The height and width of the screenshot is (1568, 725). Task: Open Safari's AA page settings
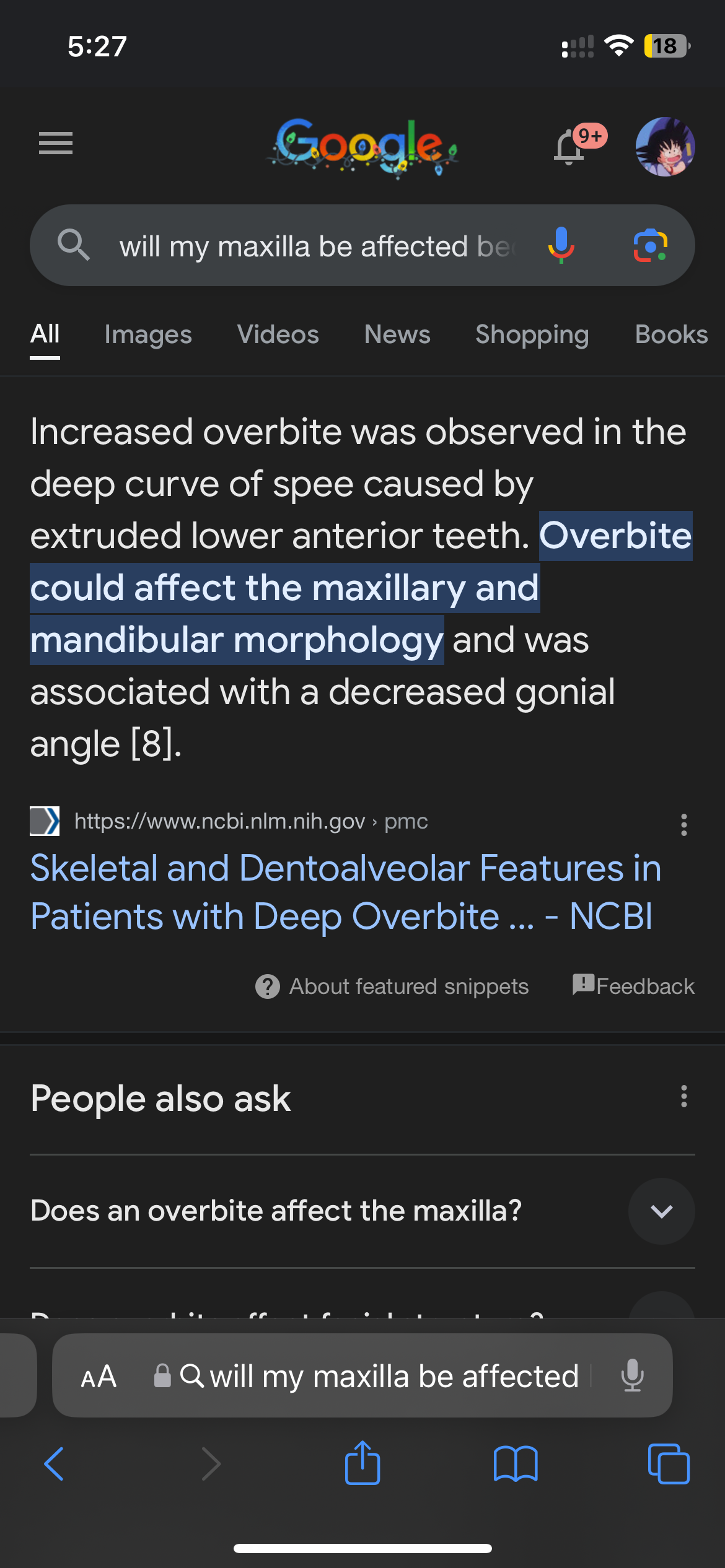click(x=99, y=1376)
